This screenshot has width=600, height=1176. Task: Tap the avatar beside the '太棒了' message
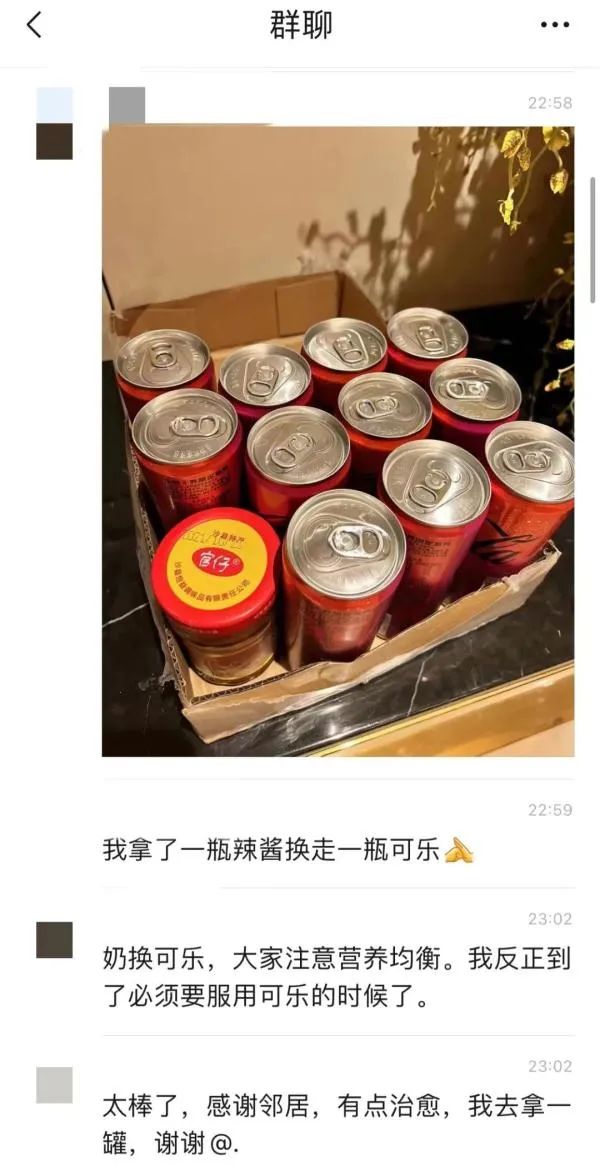pos(54,1085)
